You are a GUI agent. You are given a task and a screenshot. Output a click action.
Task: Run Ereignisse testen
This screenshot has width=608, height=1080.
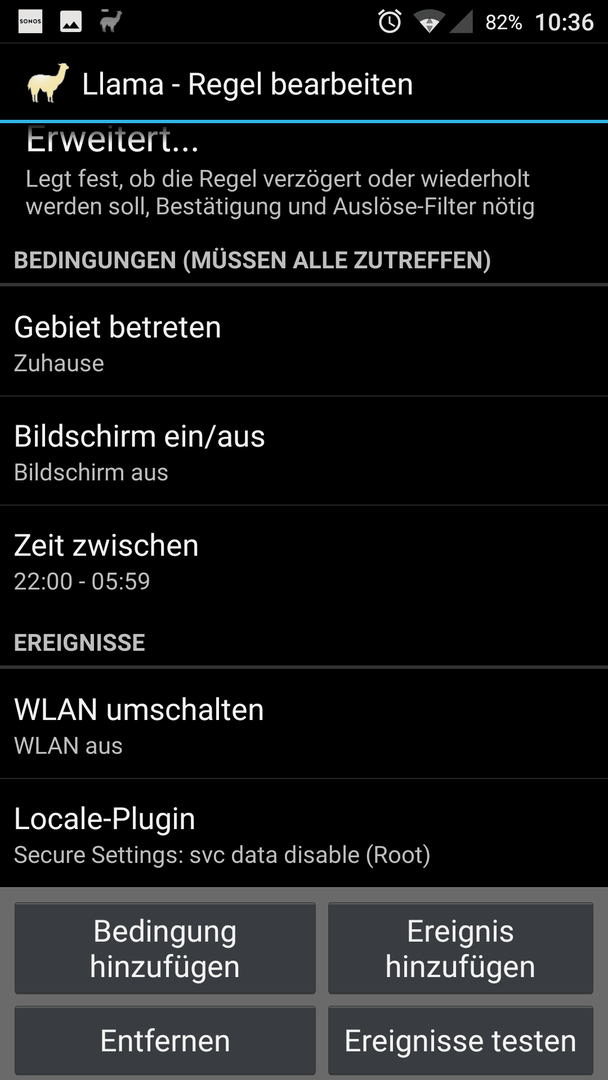point(460,1041)
